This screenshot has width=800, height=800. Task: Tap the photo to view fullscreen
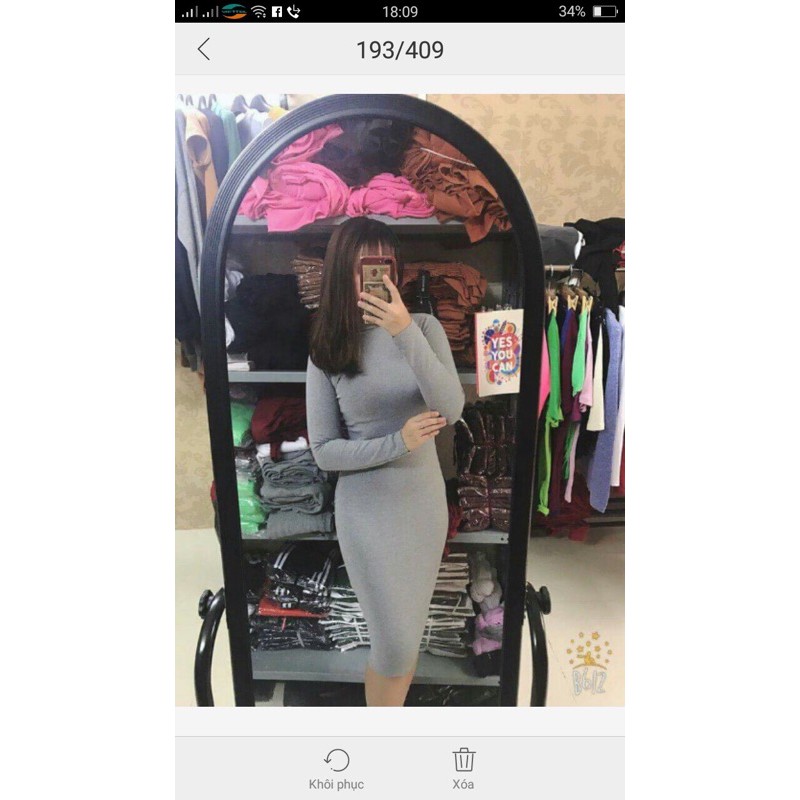click(400, 400)
